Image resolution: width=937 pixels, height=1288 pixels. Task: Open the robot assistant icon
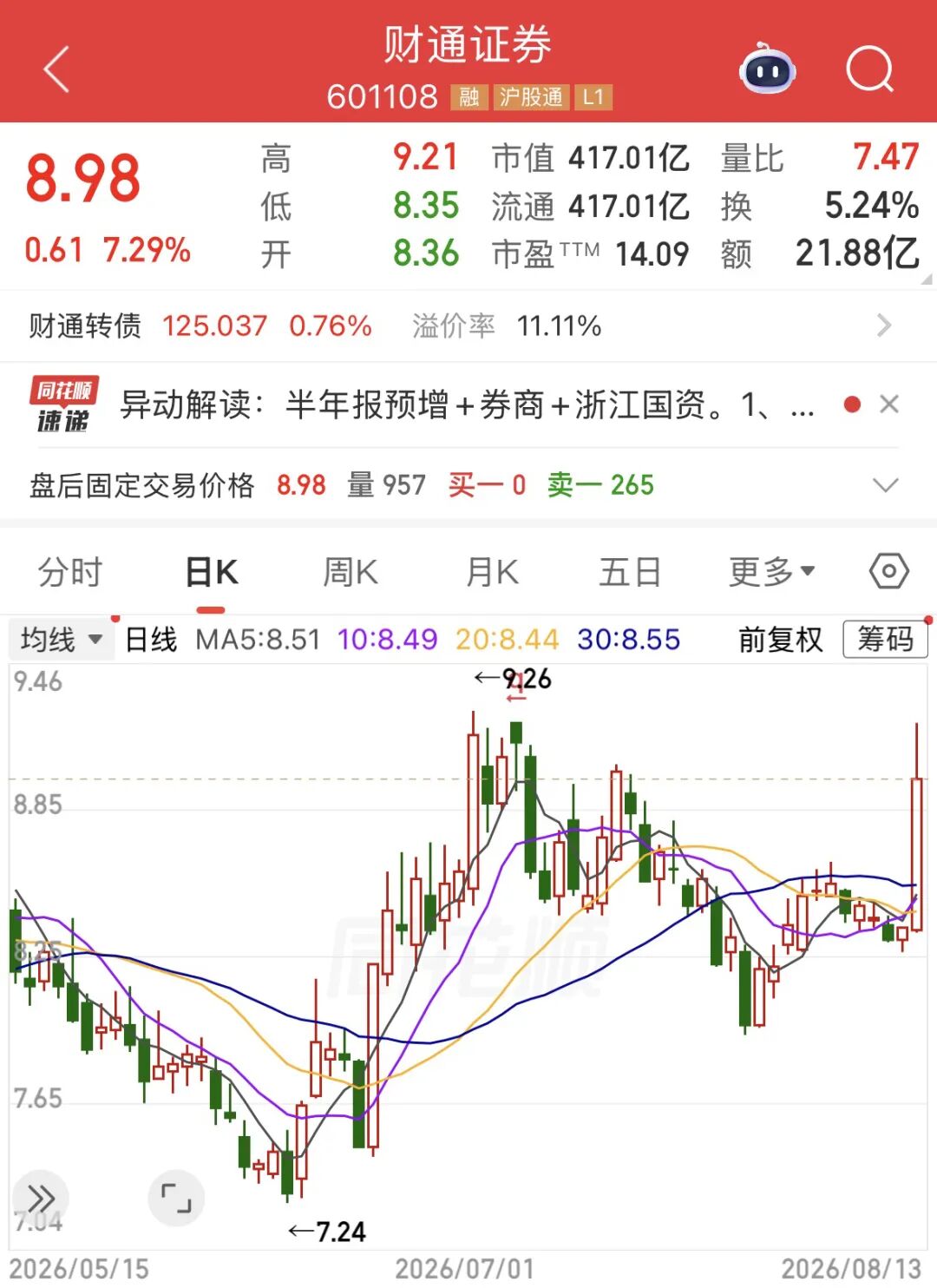point(768,69)
